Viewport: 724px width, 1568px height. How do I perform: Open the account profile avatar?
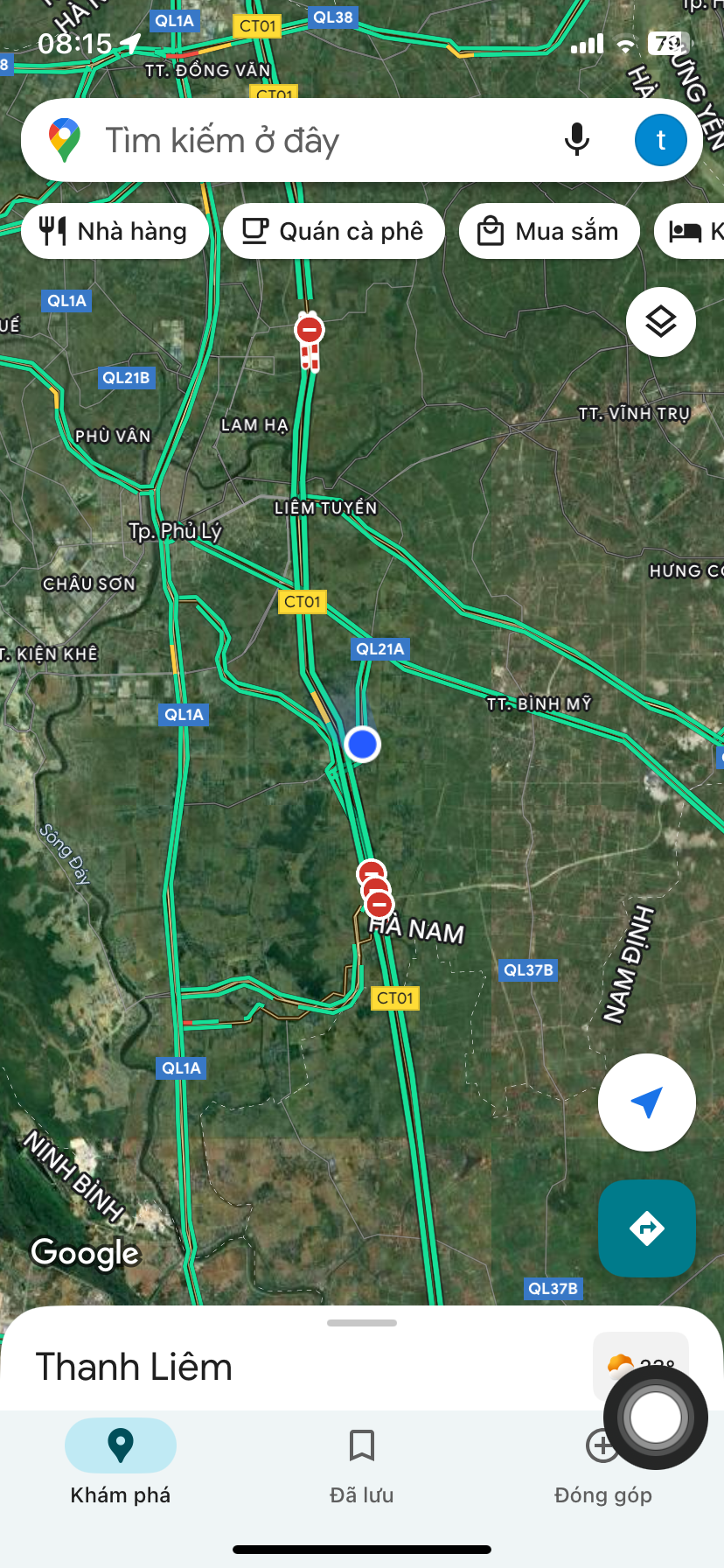(660, 140)
